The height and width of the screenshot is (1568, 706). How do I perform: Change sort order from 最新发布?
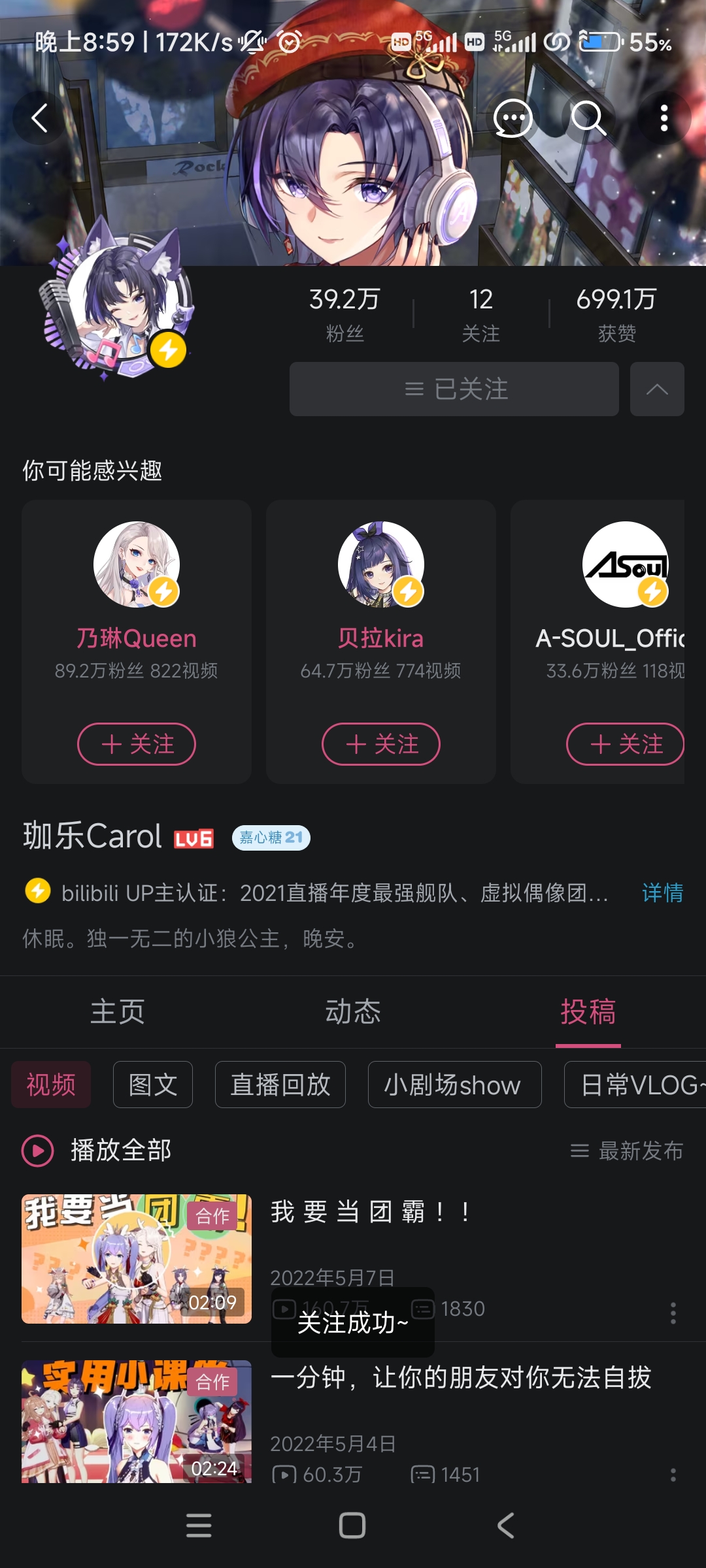[x=628, y=1151]
